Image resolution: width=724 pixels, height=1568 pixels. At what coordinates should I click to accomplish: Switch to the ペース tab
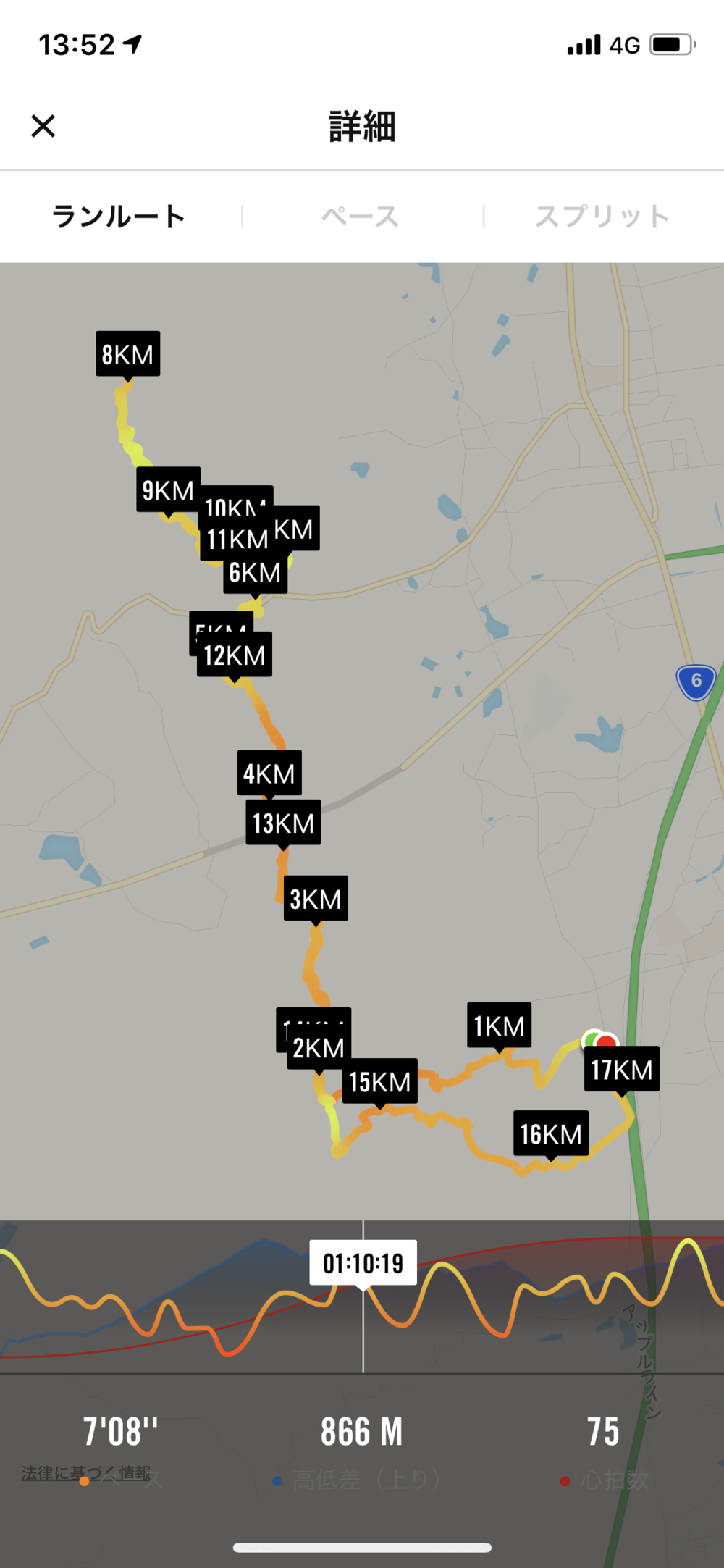coord(361,217)
